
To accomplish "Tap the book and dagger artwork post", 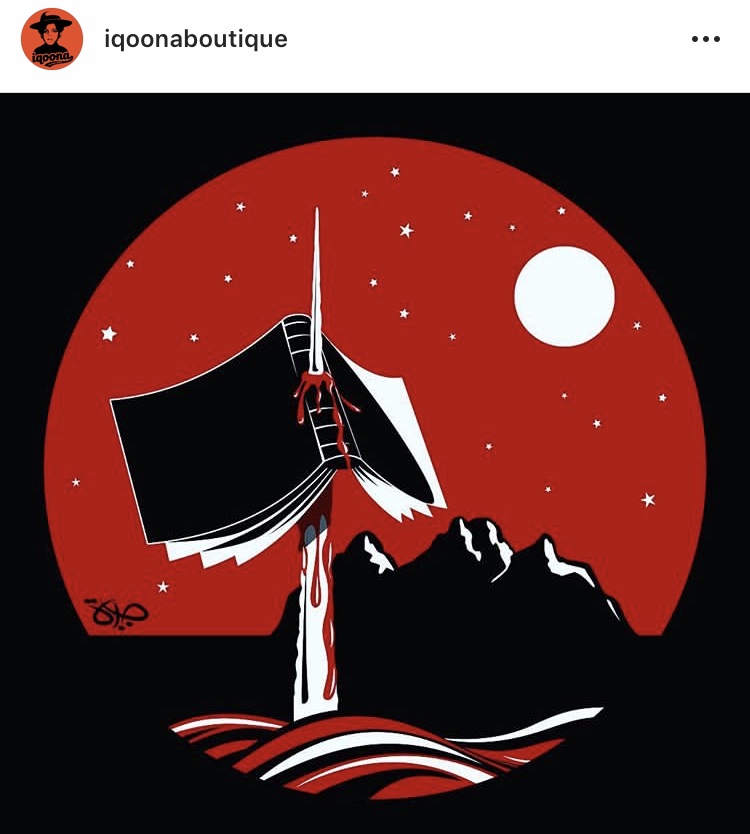I will pyautogui.click(x=375, y=460).
